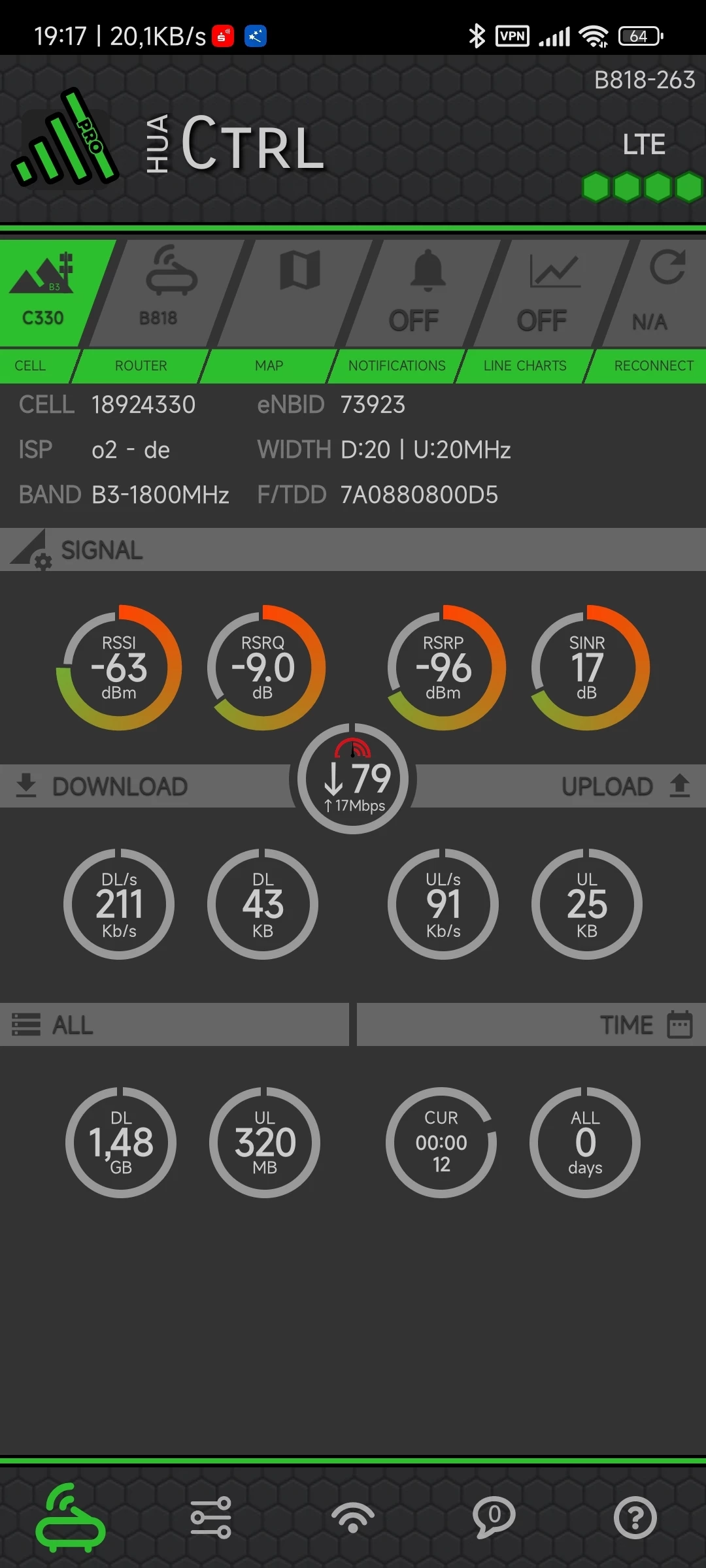Tap the ALL traffic list header
The height and width of the screenshot is (1568, 706).
coord(174,1024)
